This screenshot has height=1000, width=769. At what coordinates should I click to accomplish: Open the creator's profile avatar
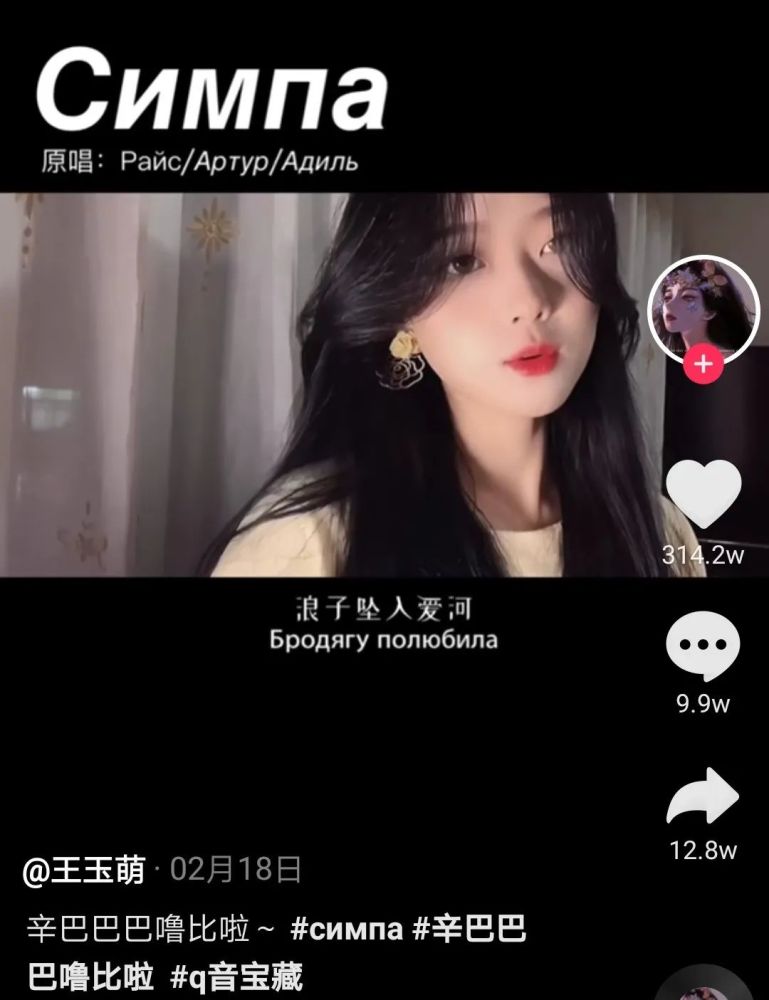(x=703, y=311)
